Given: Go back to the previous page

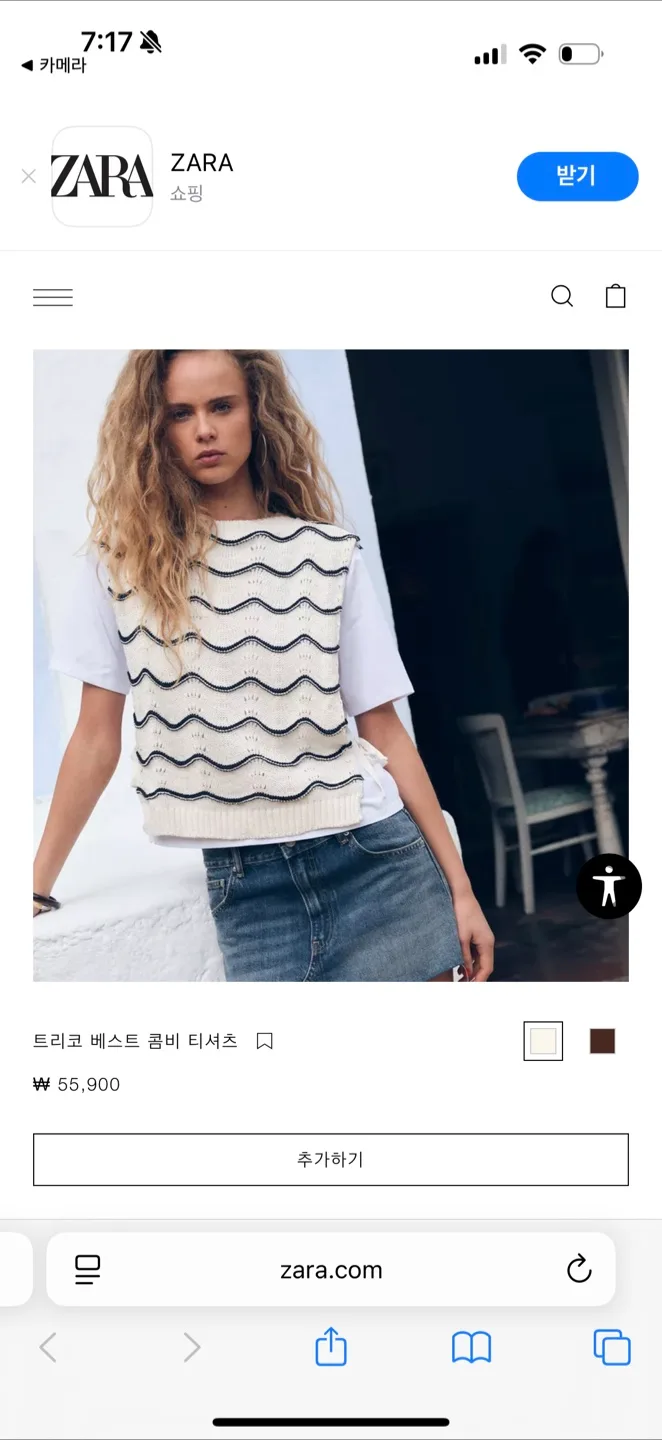Looking at the screenshot, I should [48, 1348].
